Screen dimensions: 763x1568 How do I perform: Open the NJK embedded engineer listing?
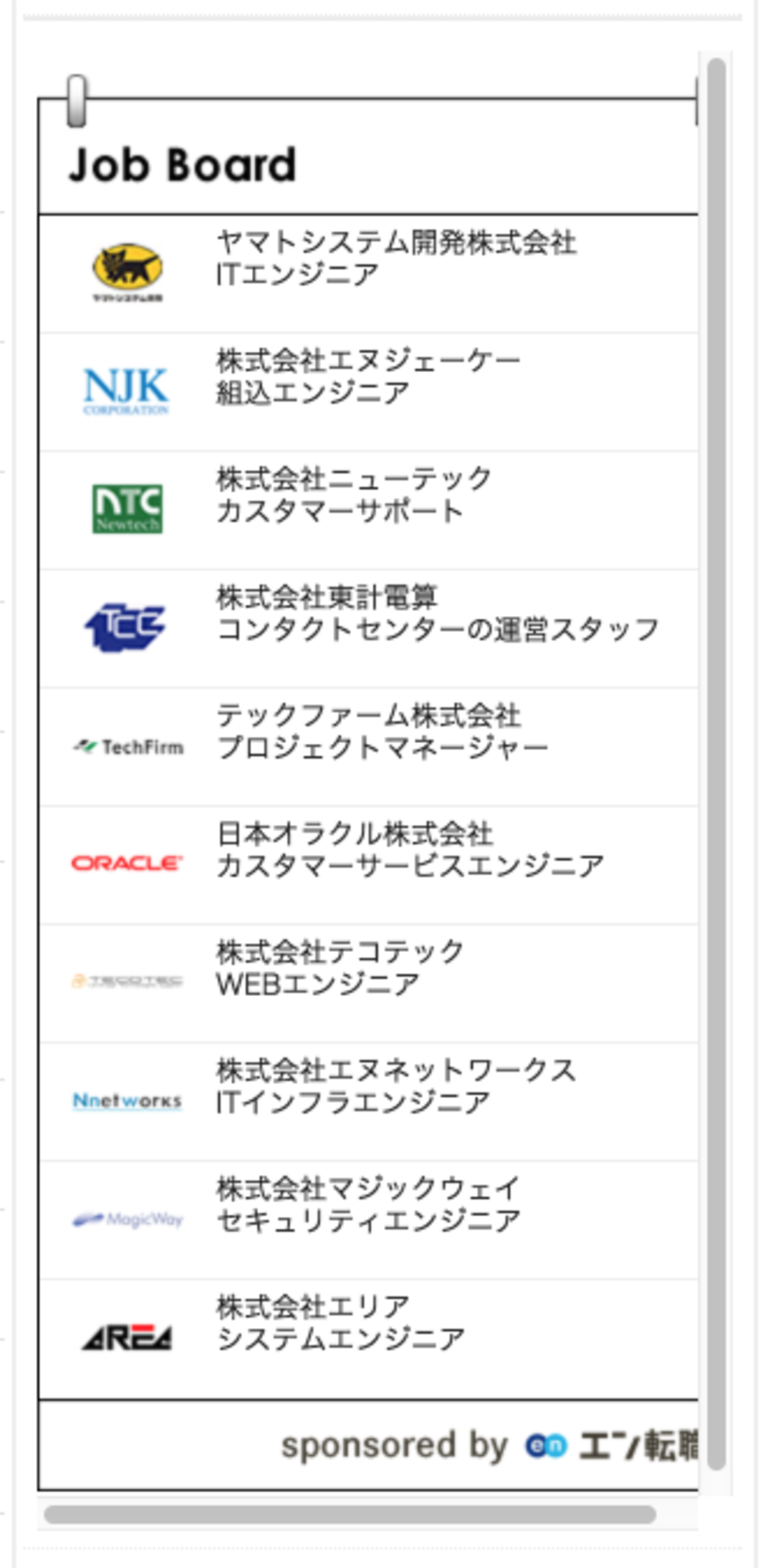click(x=368, y=377)
